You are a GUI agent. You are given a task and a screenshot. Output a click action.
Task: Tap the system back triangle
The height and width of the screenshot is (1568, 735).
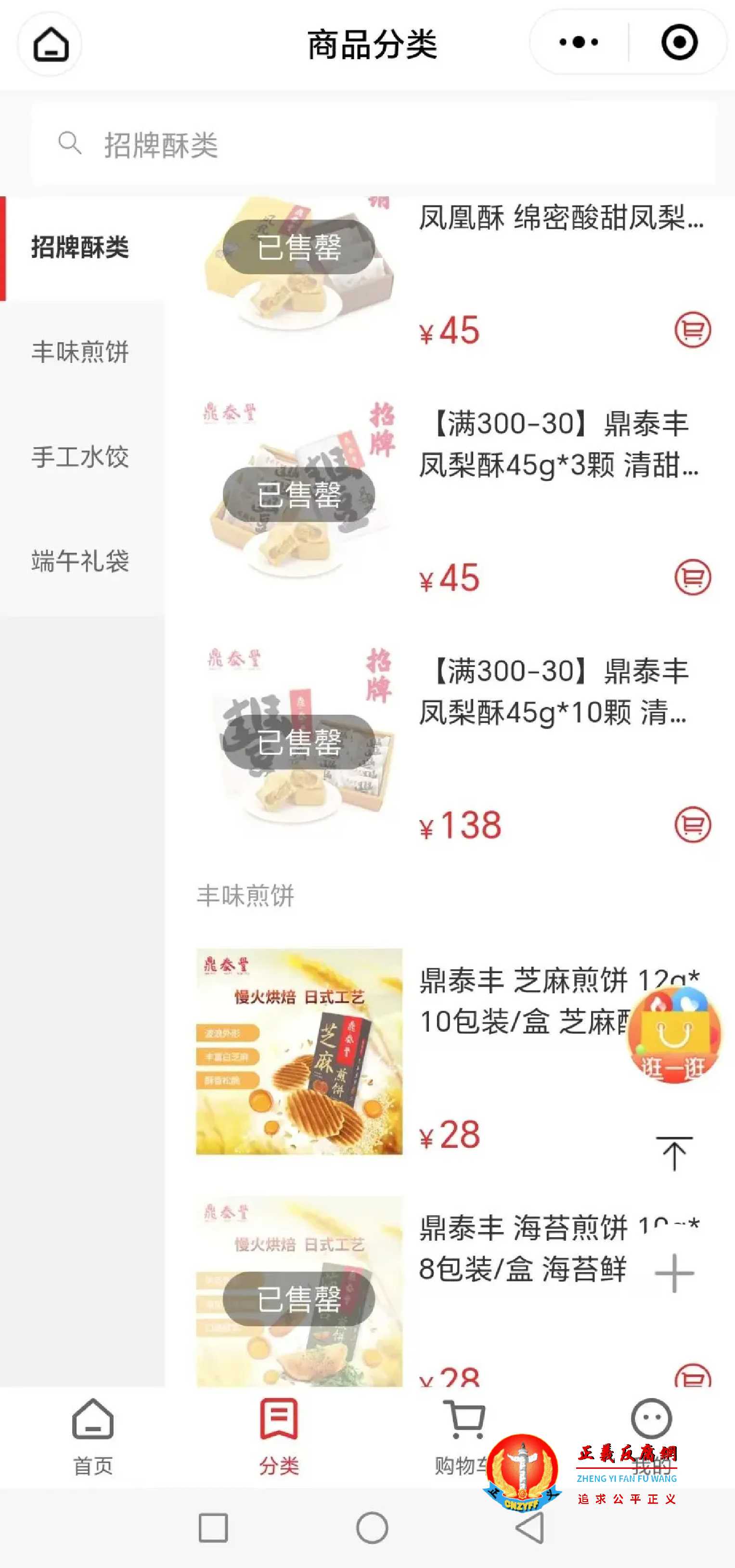530,1528
